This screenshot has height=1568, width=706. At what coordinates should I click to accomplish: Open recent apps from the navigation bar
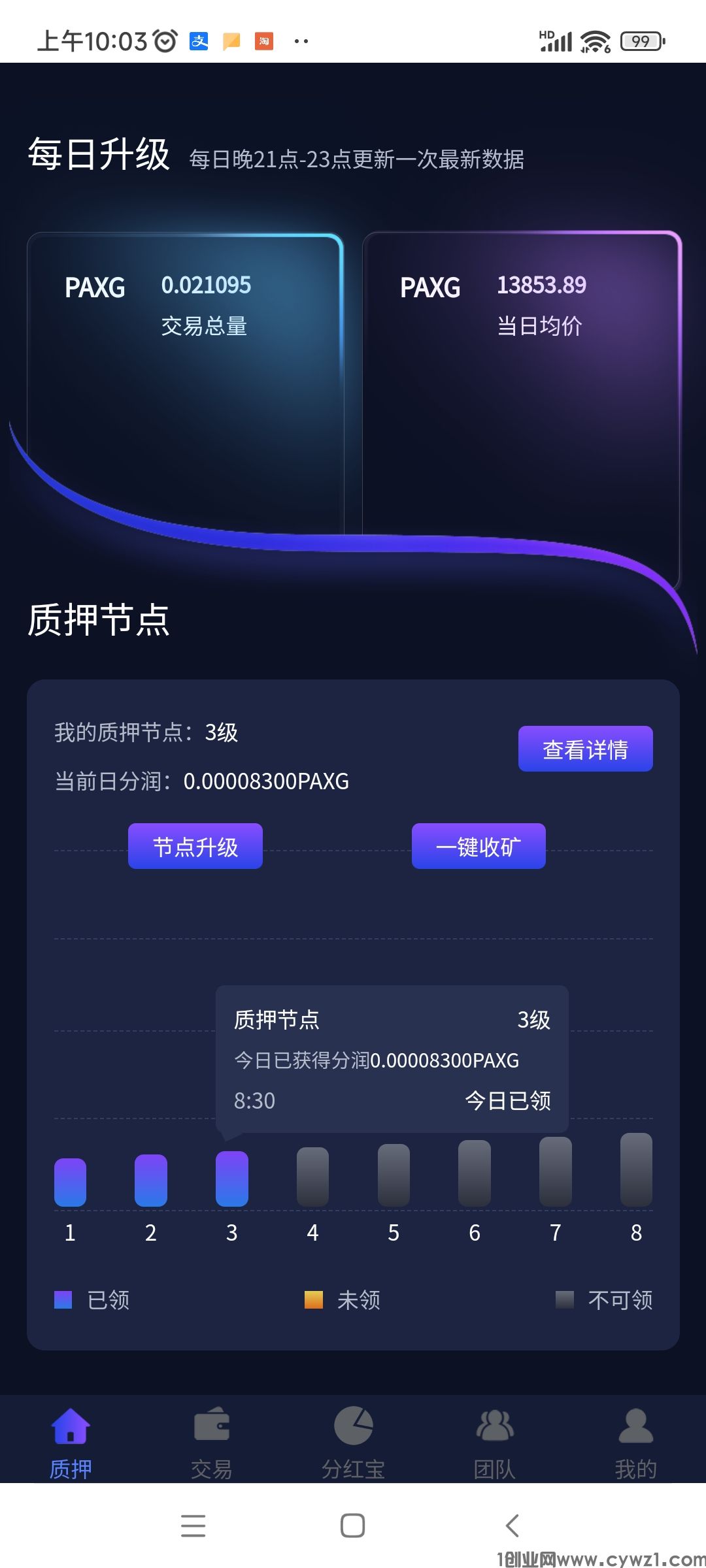193,1526
